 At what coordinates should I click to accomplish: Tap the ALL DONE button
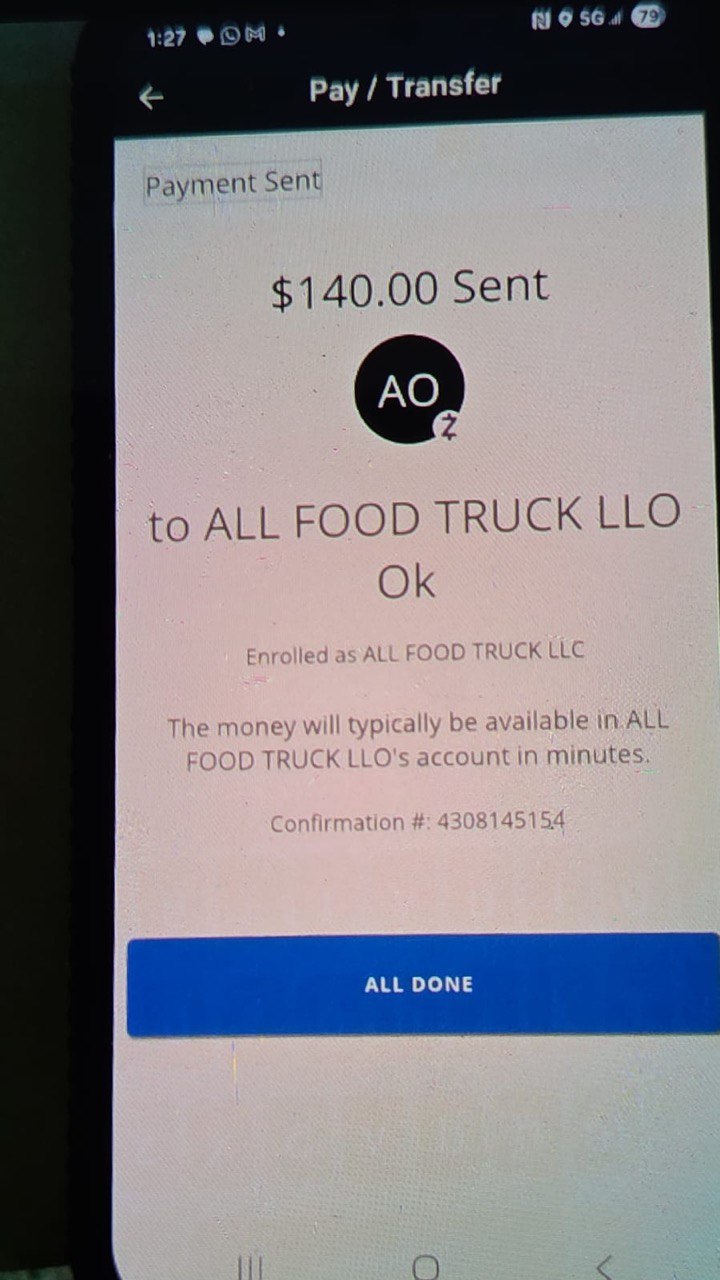point(420,985)
